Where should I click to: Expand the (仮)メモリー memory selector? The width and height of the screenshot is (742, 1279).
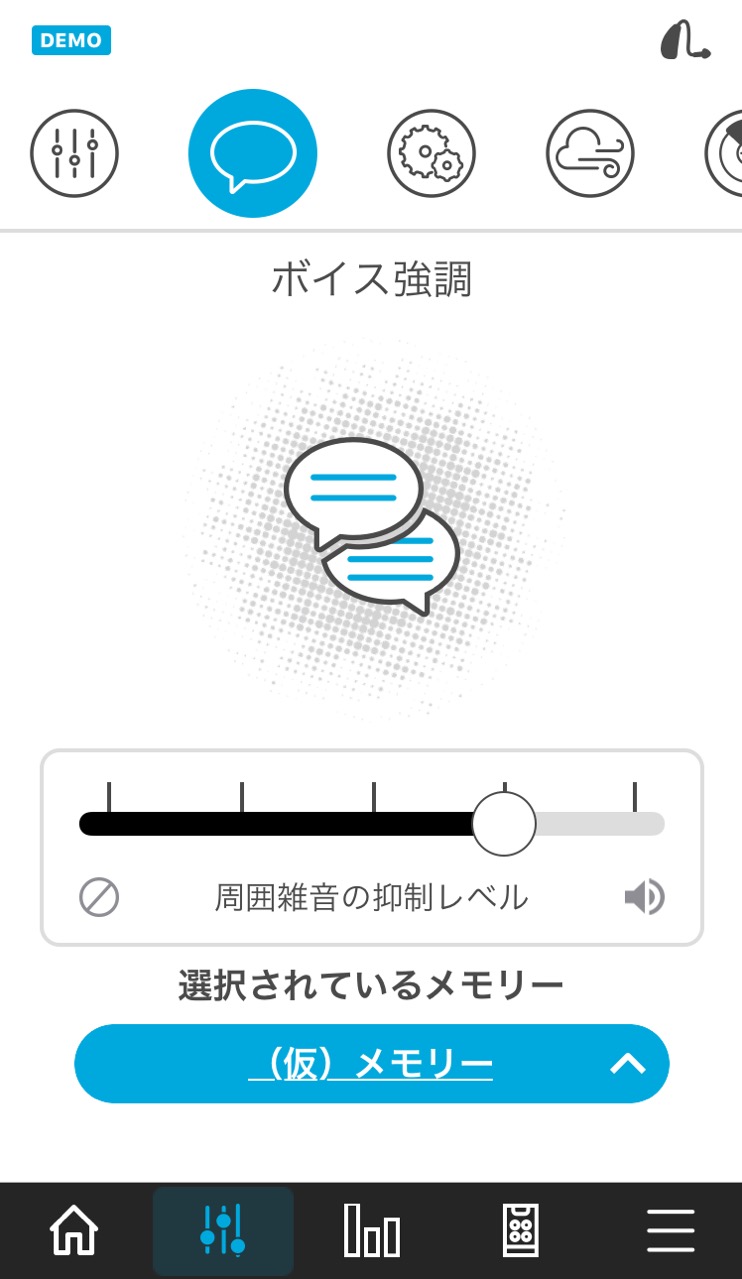[372, 1064]
